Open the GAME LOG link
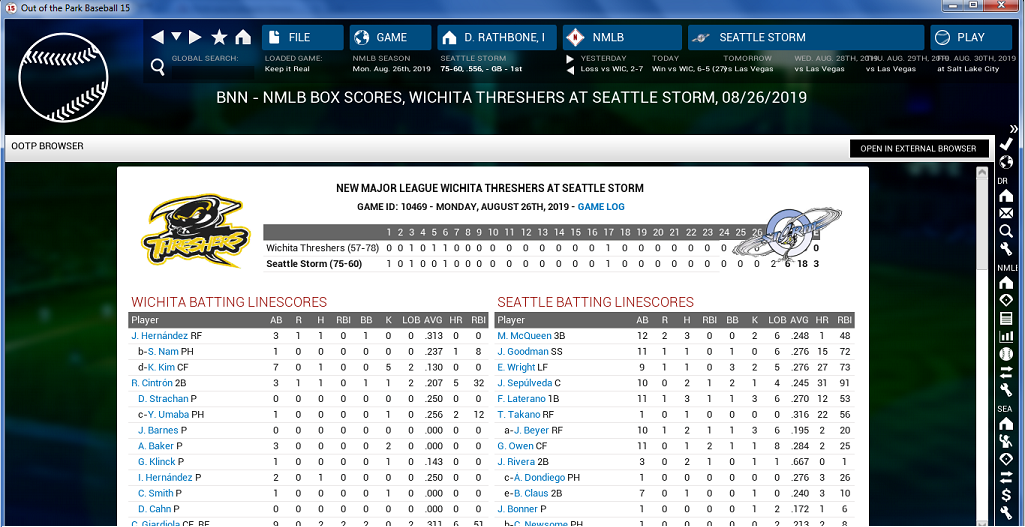Viewport: 1025px width, 527px height. coord(601,207)
